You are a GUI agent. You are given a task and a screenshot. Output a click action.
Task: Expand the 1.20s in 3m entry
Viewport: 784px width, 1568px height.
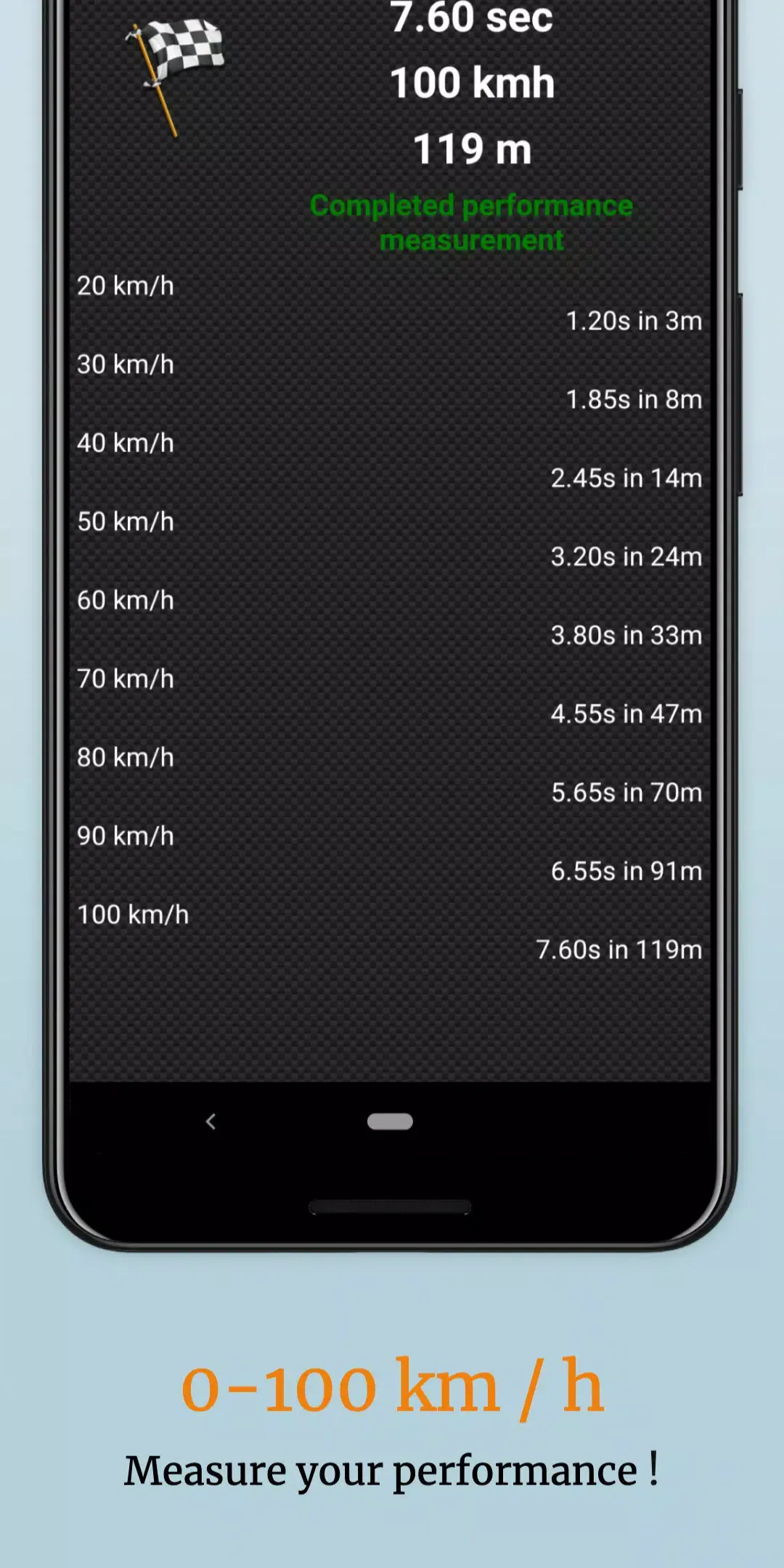pos(632,320)
